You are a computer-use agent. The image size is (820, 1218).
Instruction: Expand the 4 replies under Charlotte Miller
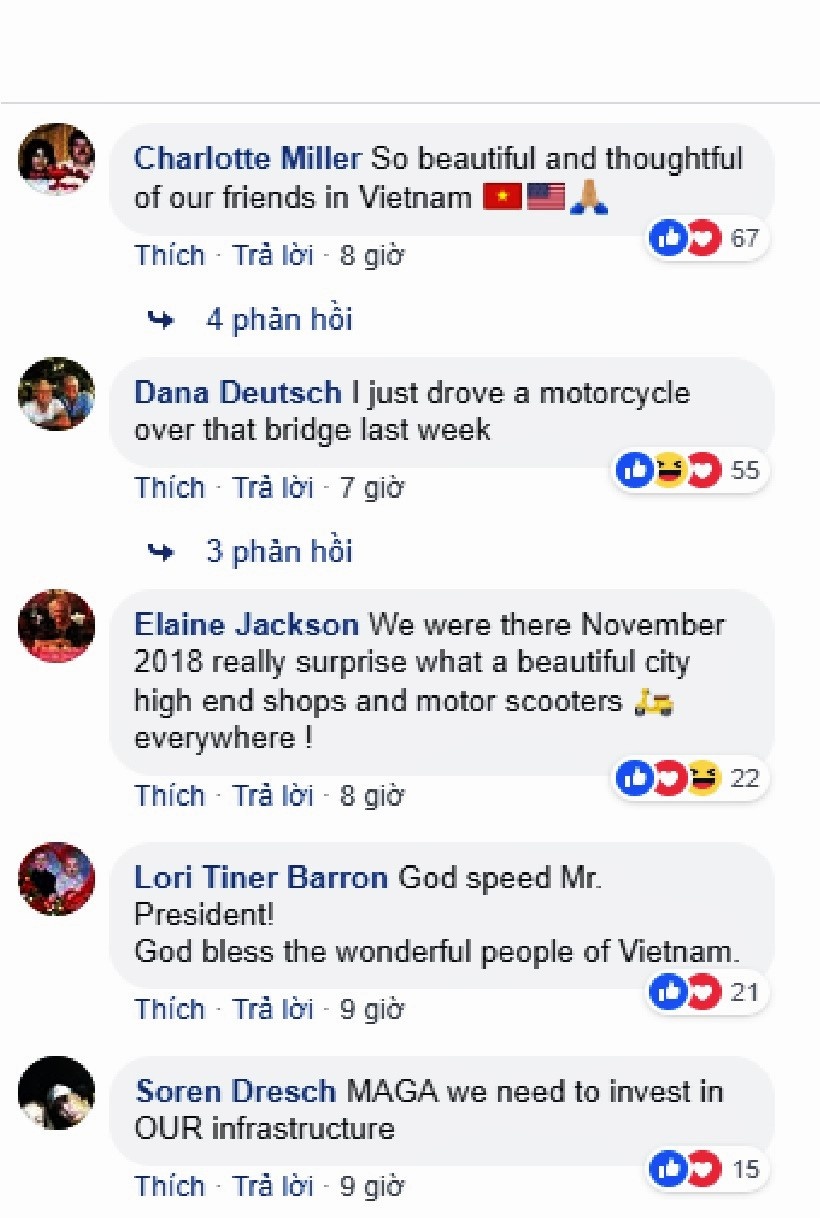point(279,319)
